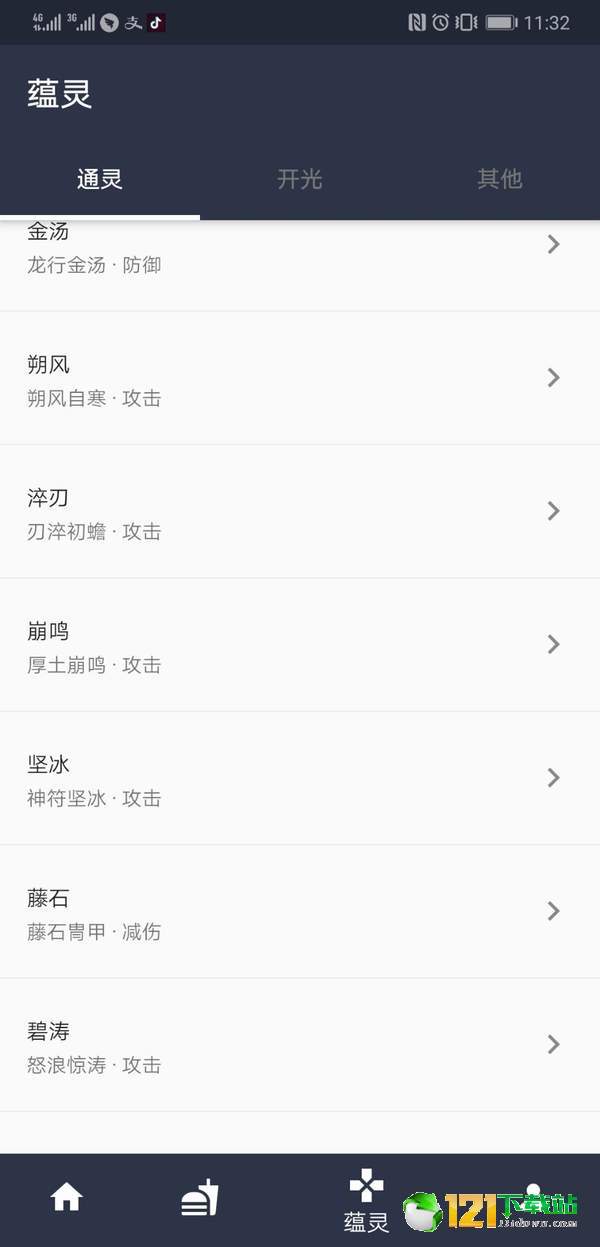Open the 坚冰 entry
This screenshot has width=600, height=1247.
pos(300,778)
